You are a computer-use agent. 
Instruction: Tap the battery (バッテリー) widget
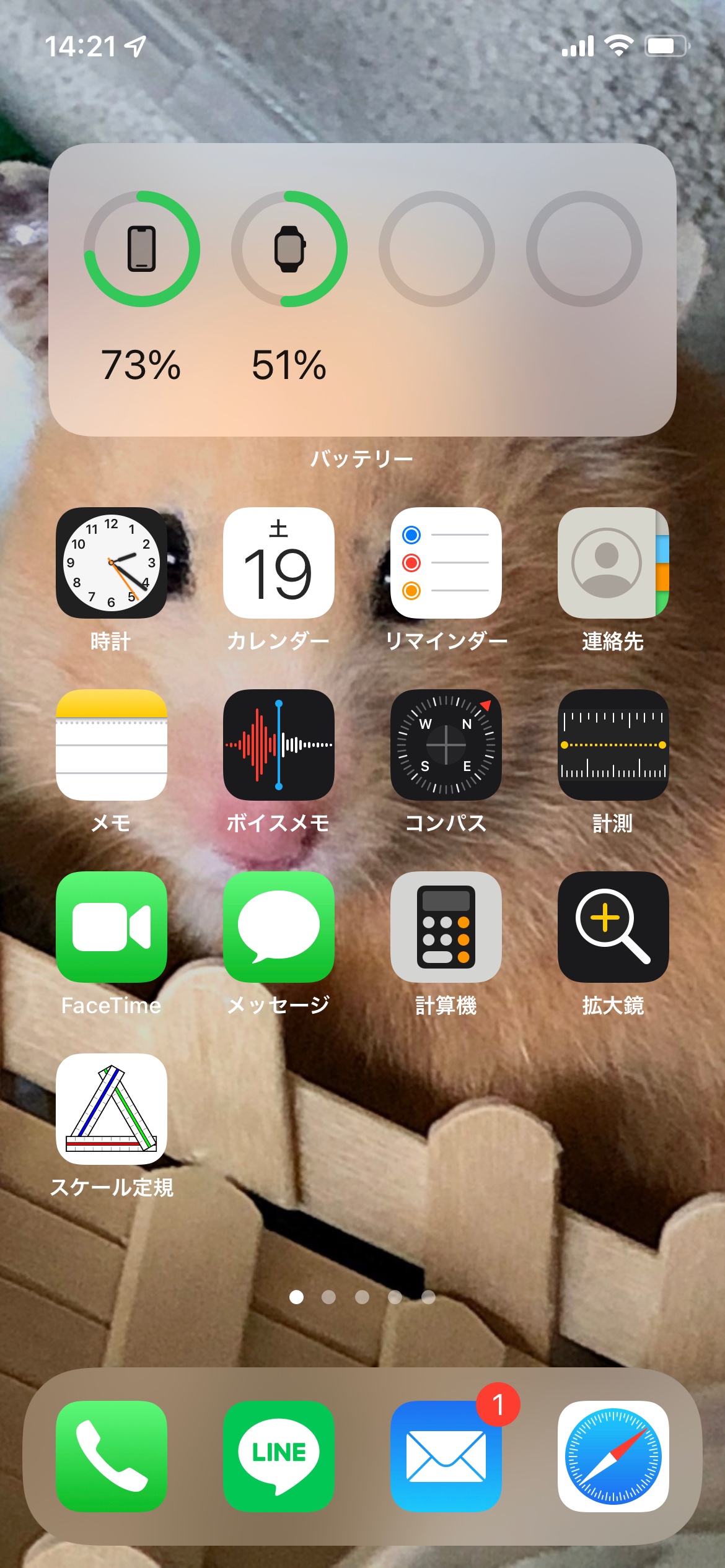pyautogui.click(x=362, y=290)
